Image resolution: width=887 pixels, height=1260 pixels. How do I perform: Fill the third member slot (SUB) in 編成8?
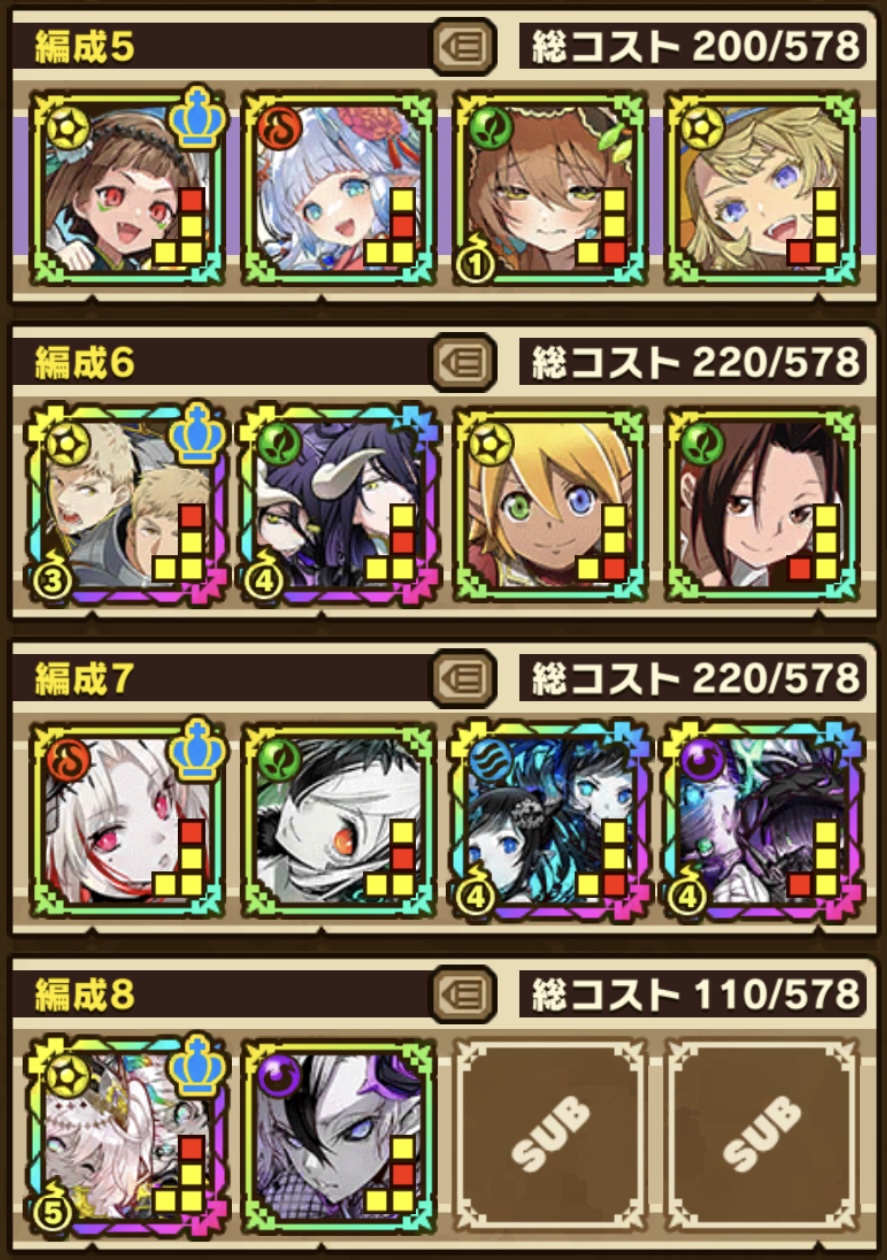550,1134
